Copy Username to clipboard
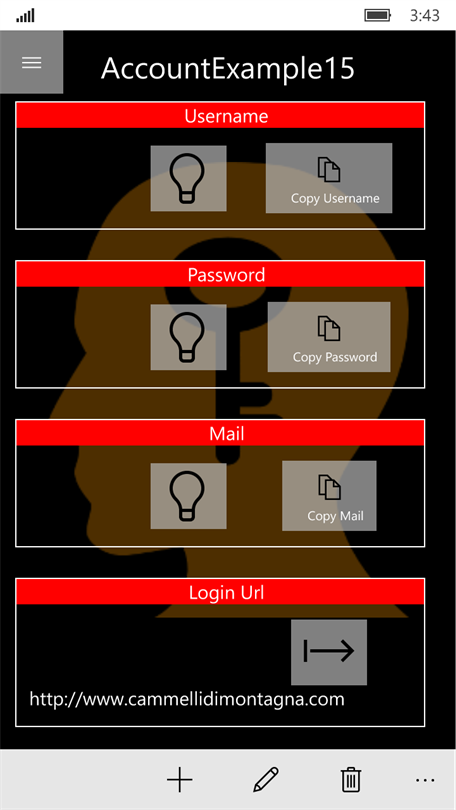 pos(329,178)
